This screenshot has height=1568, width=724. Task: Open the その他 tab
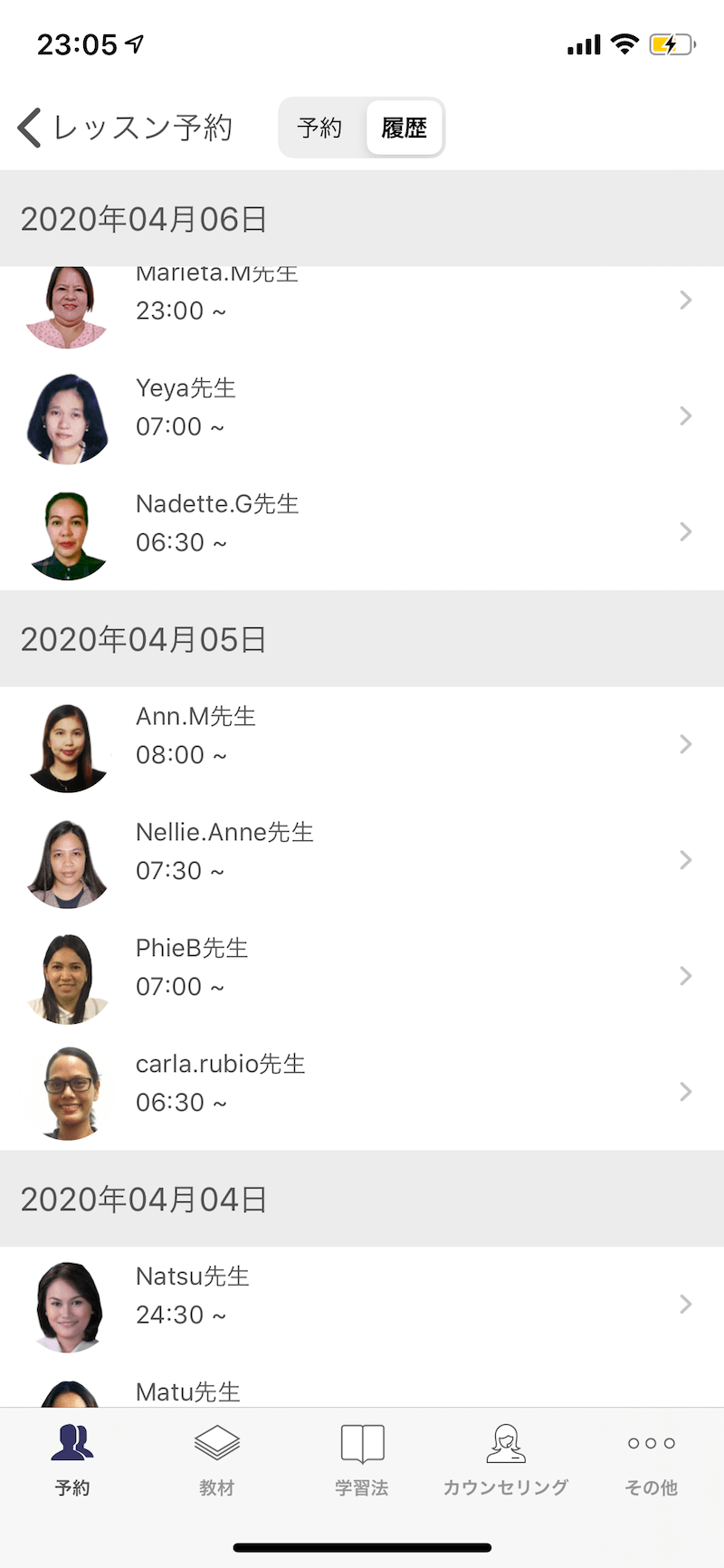tap(651, 1459)
